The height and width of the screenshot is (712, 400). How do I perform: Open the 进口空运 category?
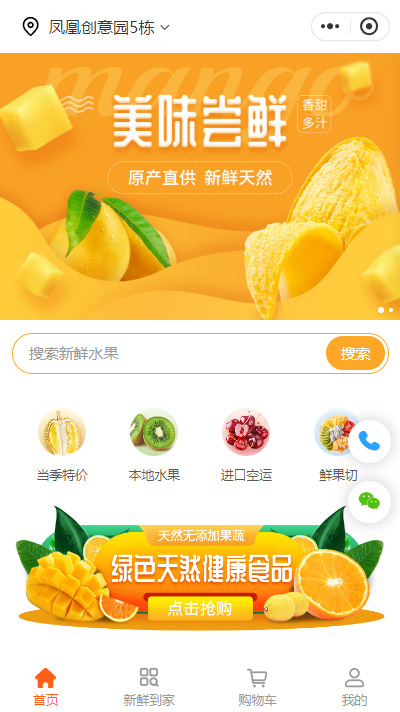(246, 445)
